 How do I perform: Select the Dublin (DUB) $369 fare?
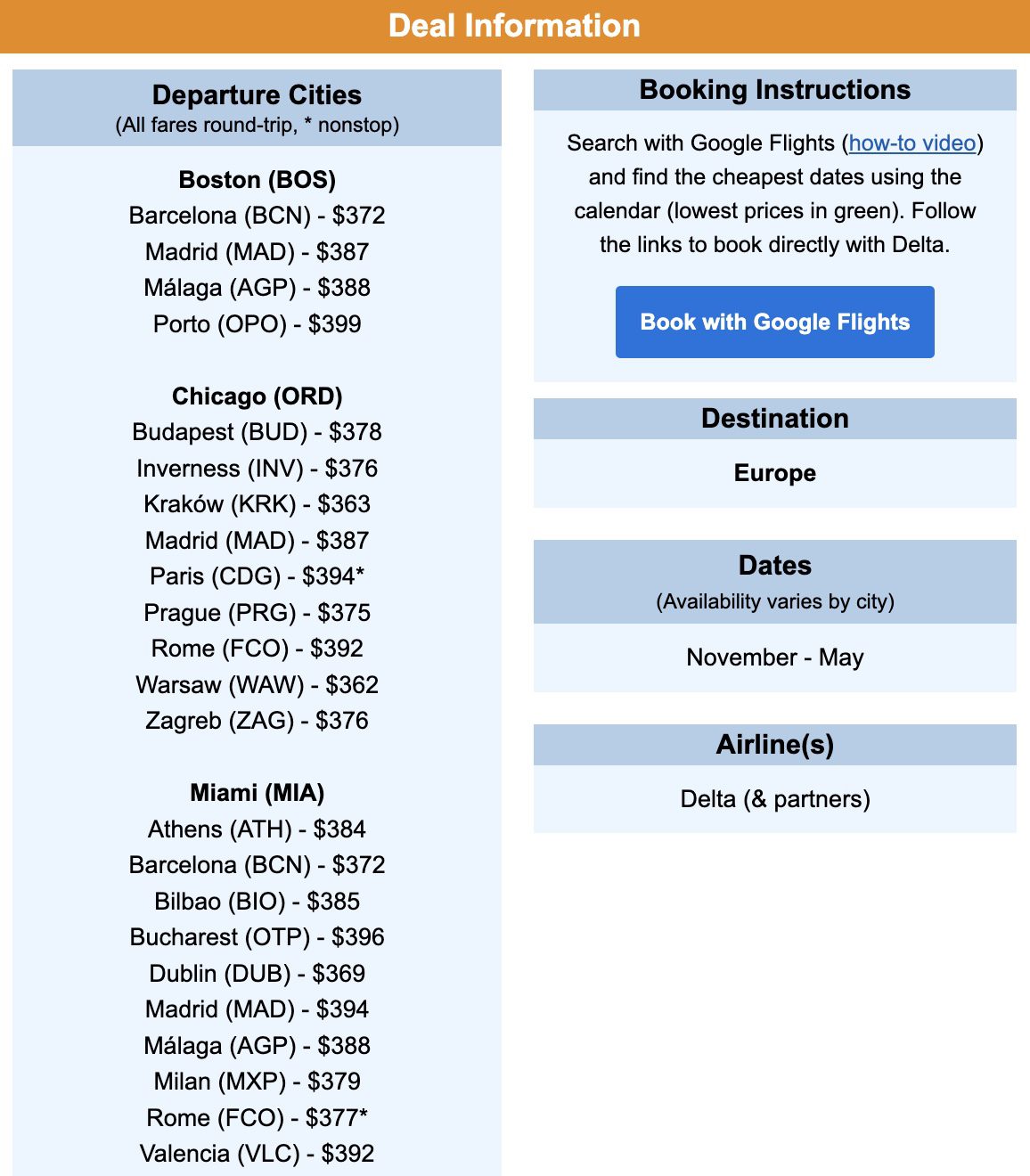[257, 974]
